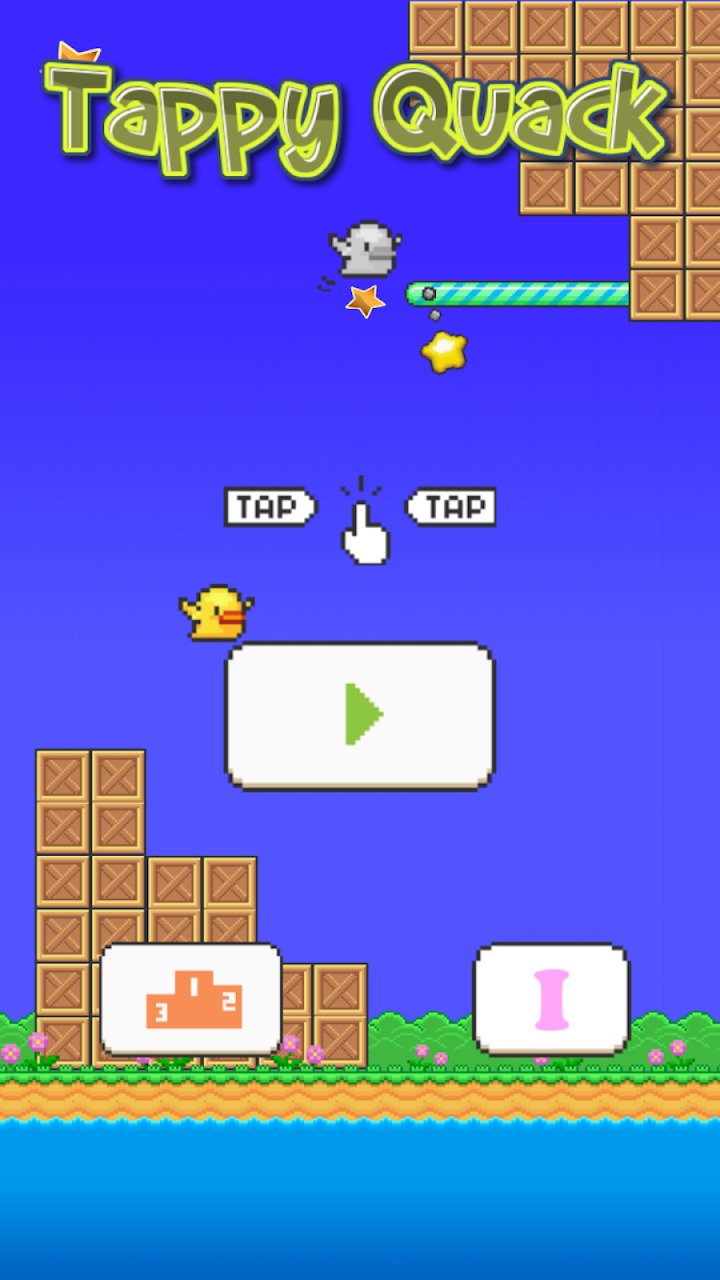The height and width of the screenshot is (1280, 720).
Task: Open the leaderboard podium button
Action: [191, 1000]
